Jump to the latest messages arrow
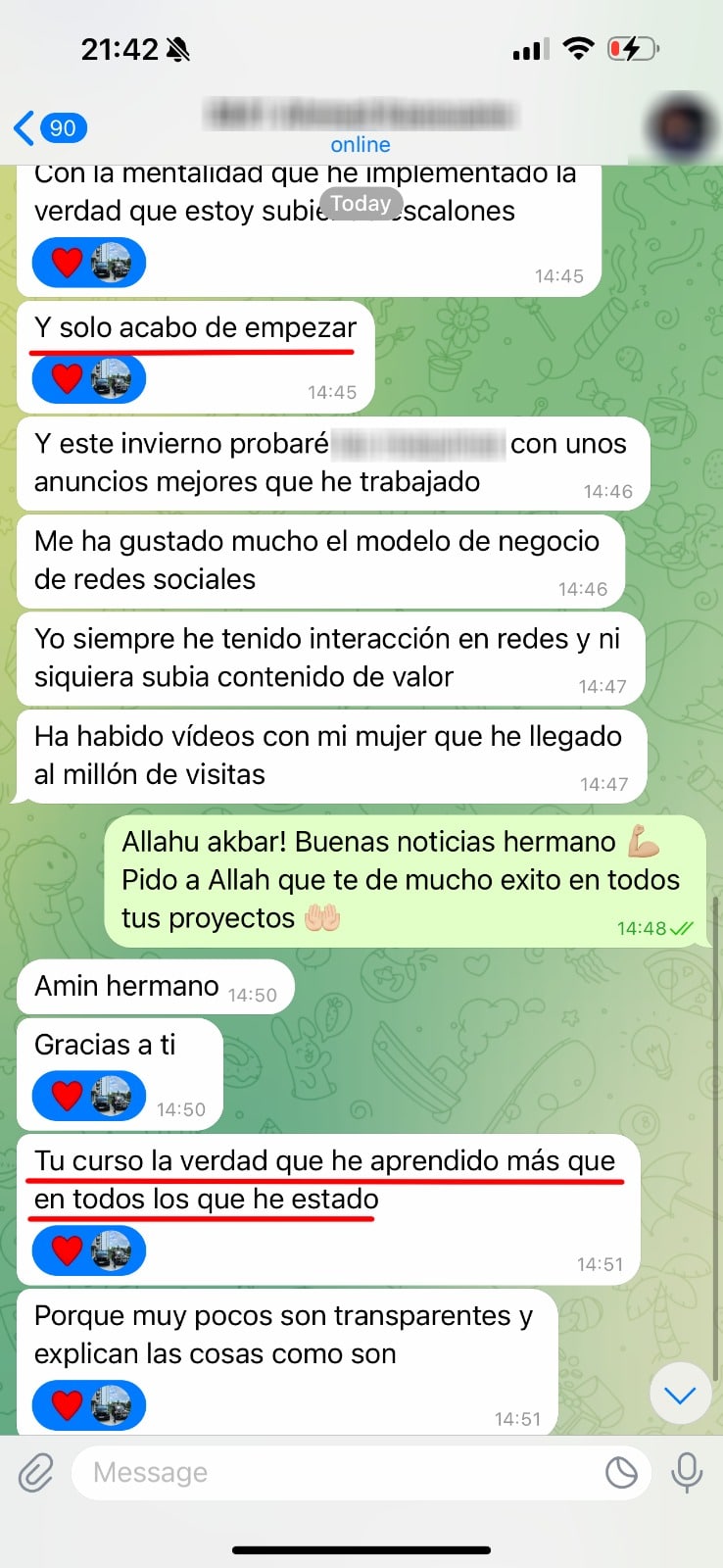 pos(680,1394)
